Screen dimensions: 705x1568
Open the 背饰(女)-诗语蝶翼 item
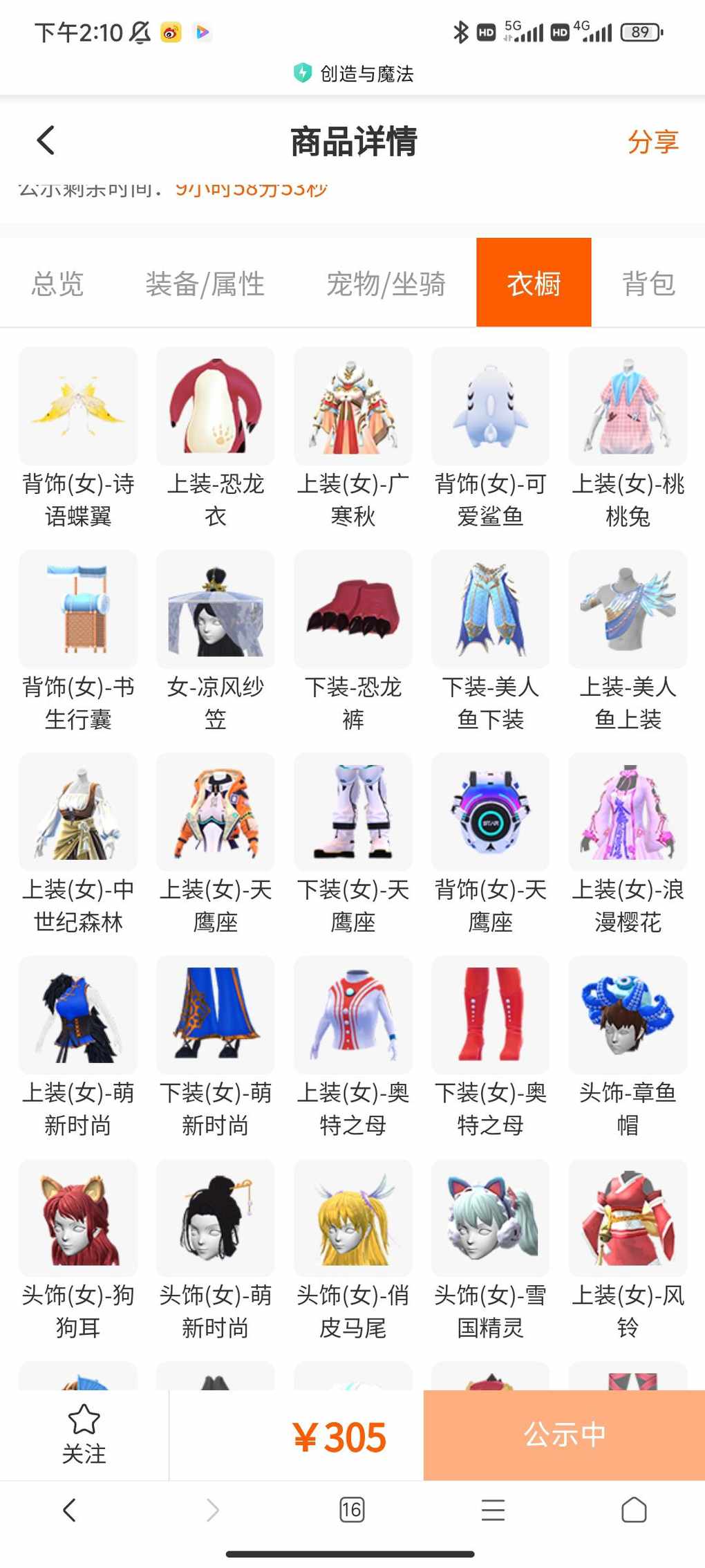point(78,439)
